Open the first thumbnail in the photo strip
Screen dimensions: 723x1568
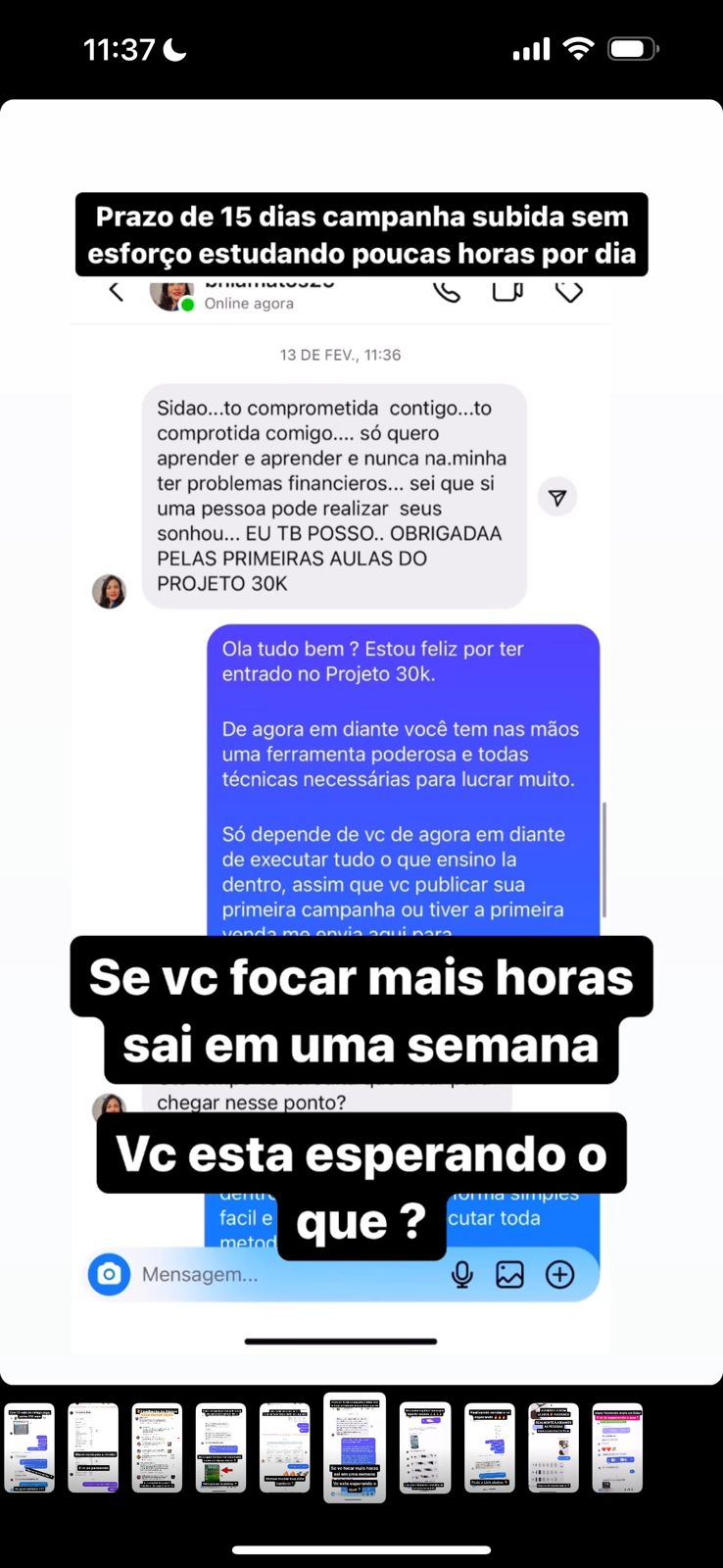[x=29, y=1447]
